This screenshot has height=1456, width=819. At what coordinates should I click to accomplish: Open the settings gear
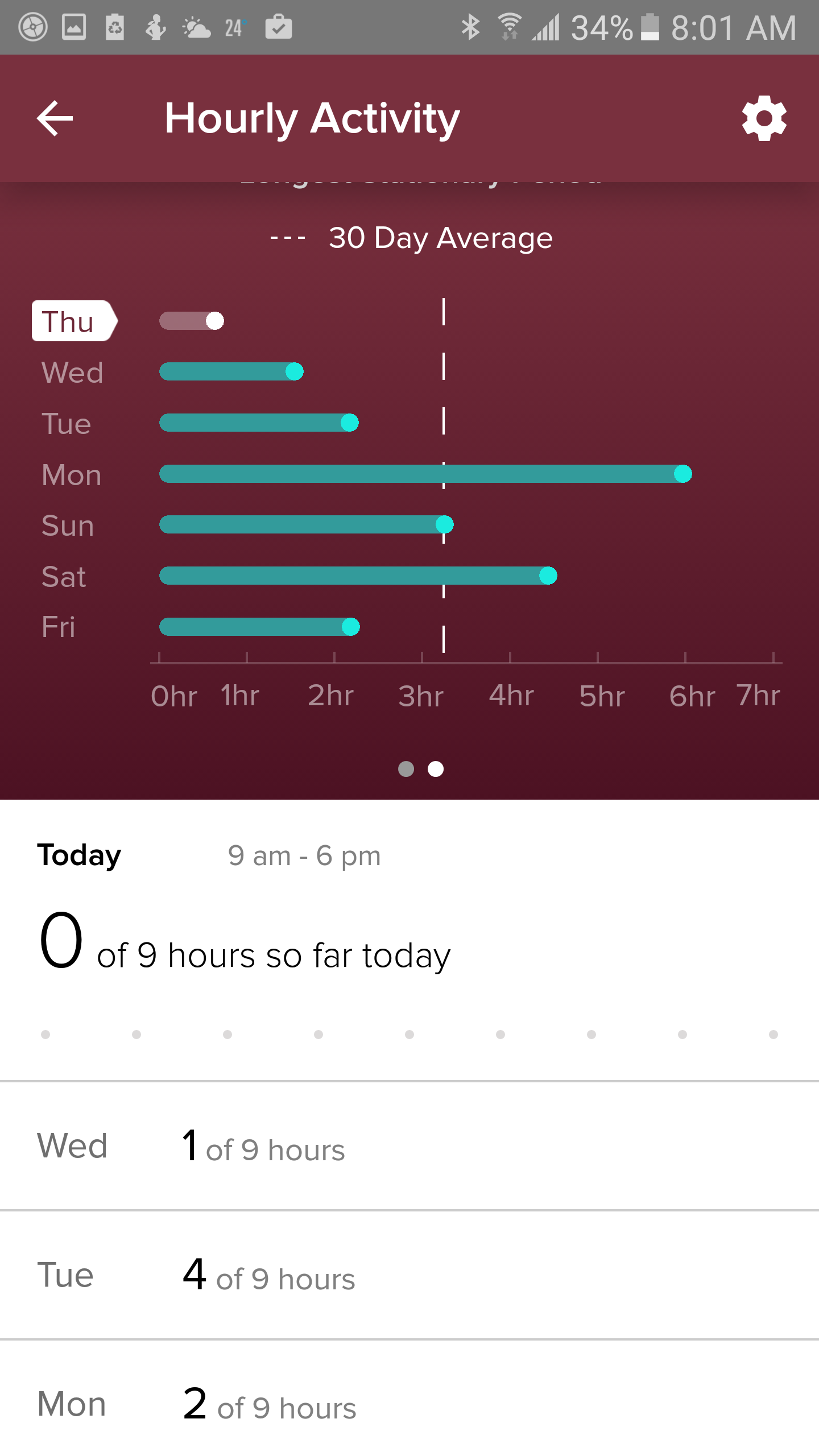(x=764, y=118)
